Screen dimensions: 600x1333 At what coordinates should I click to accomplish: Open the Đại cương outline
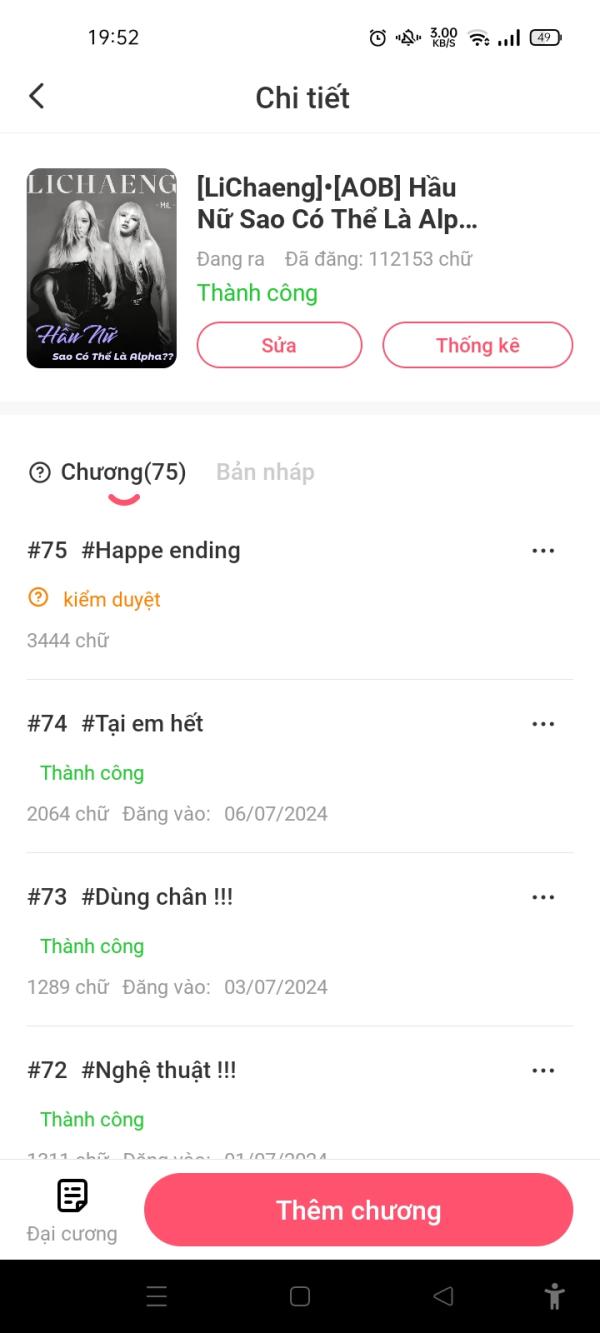[72, 1210]
